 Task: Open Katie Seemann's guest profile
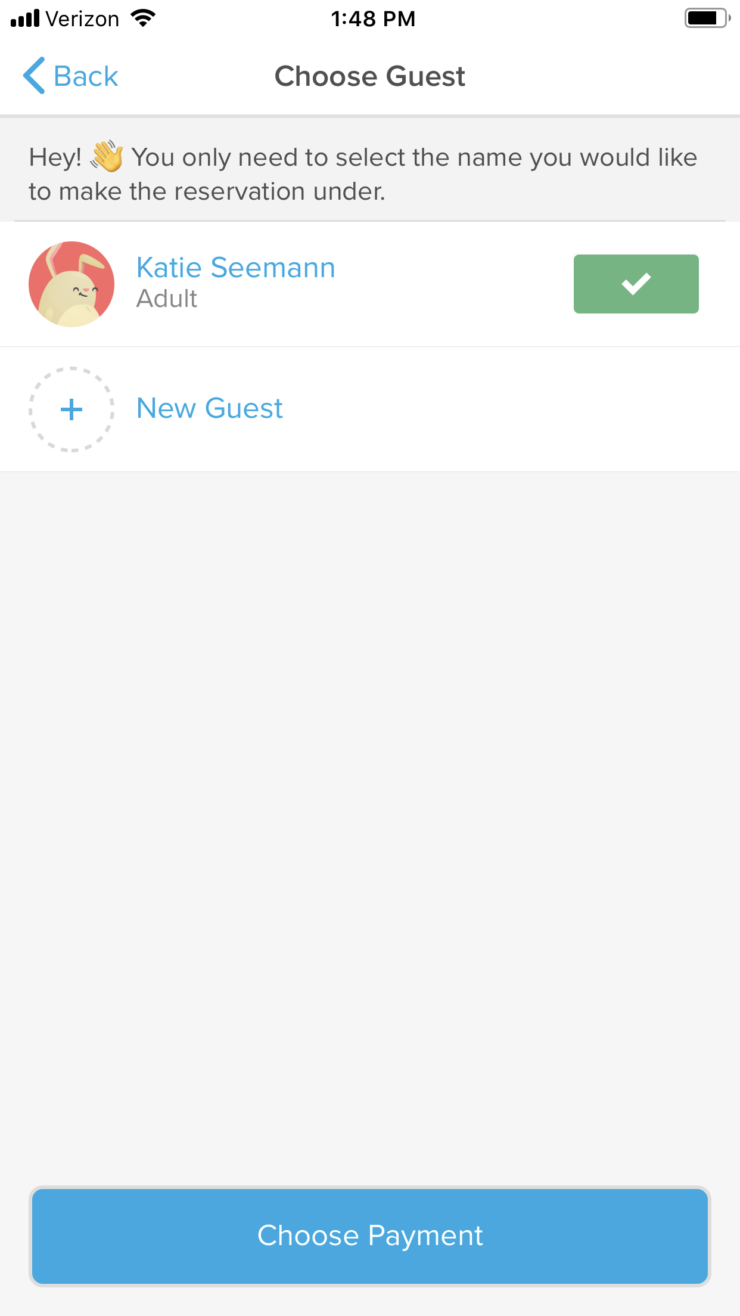[235, 268]
